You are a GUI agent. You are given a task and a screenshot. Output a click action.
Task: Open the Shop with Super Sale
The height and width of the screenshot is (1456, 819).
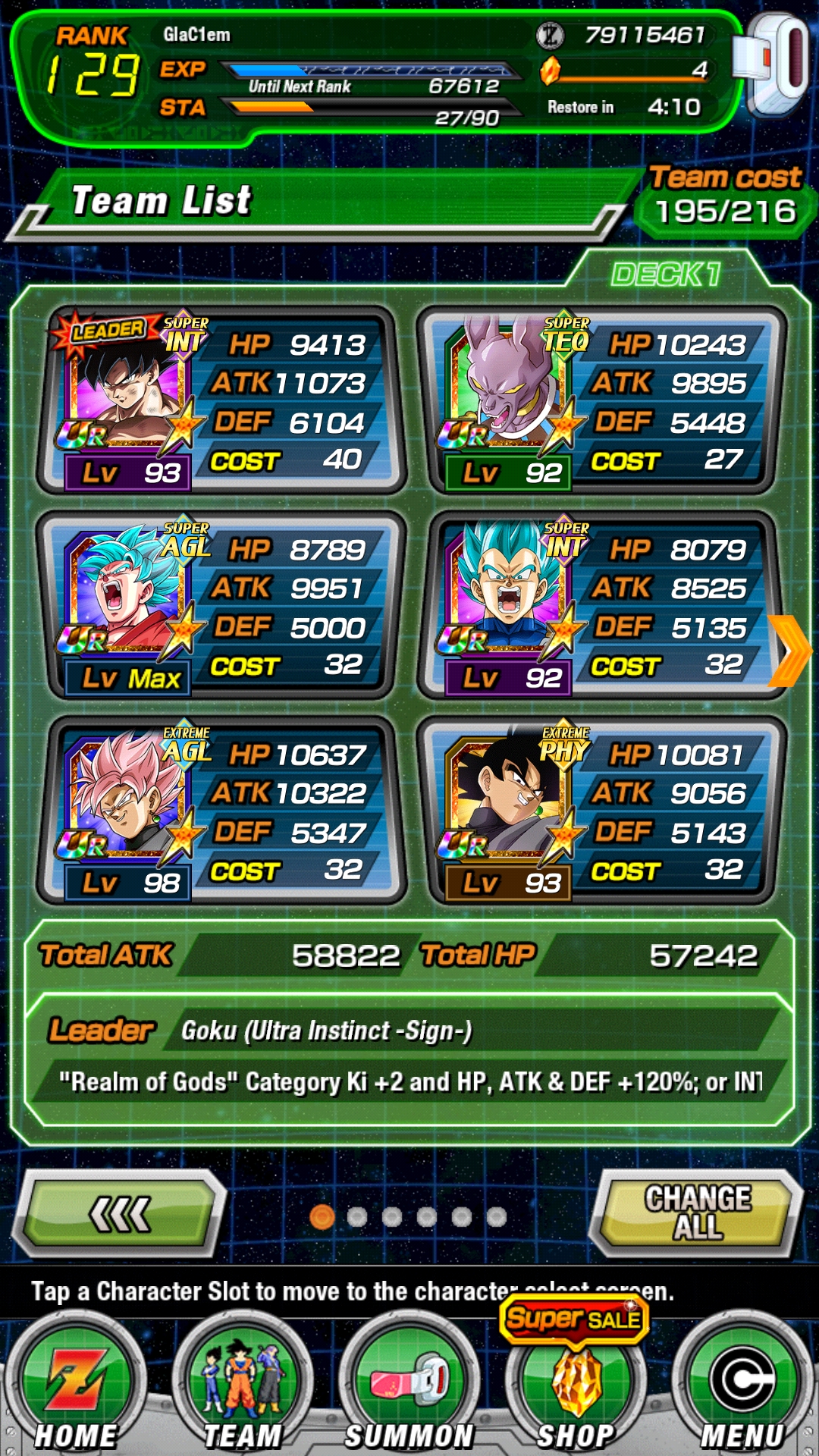pyautogui.click(x=576, y=1388)
